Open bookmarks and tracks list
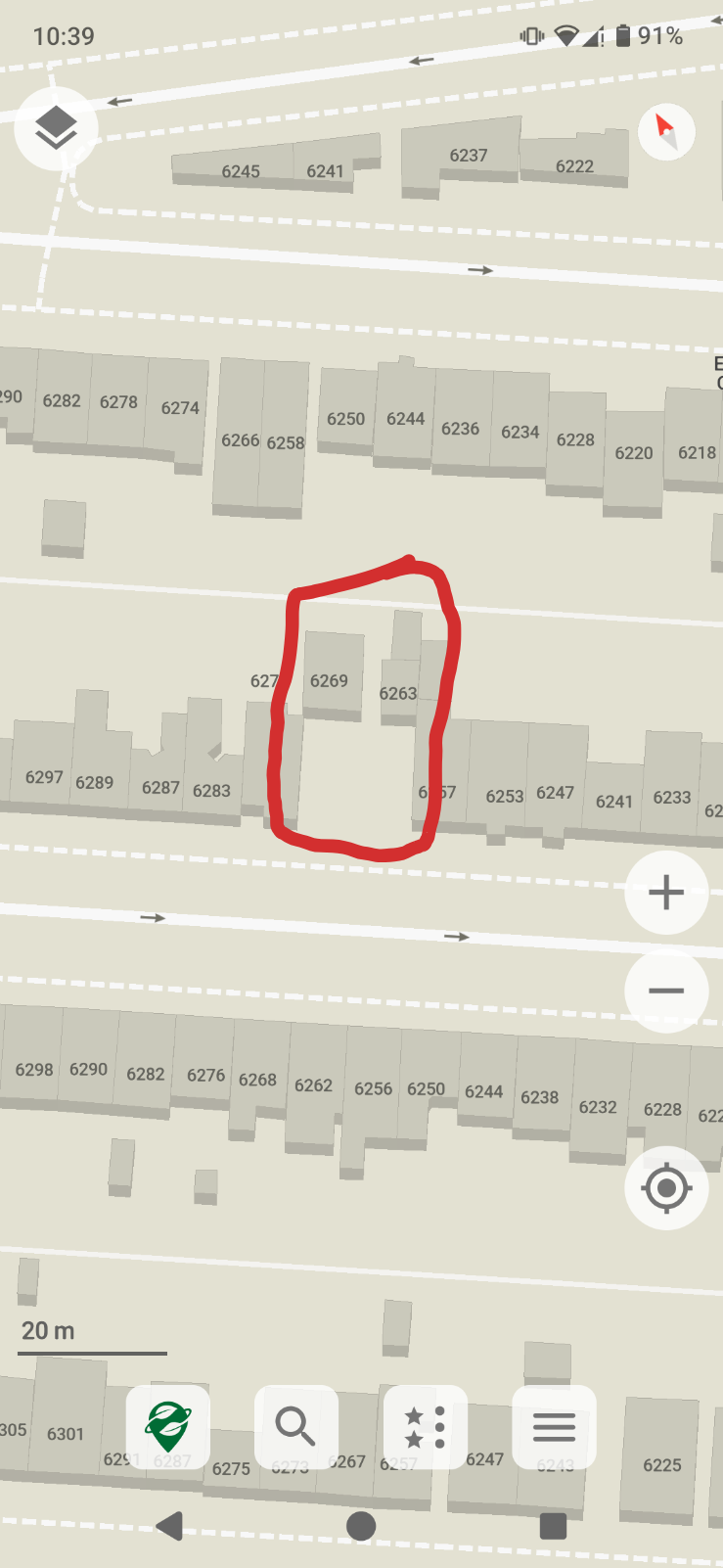Viewport: 723px width, 1568px height. coord(426,1426)
